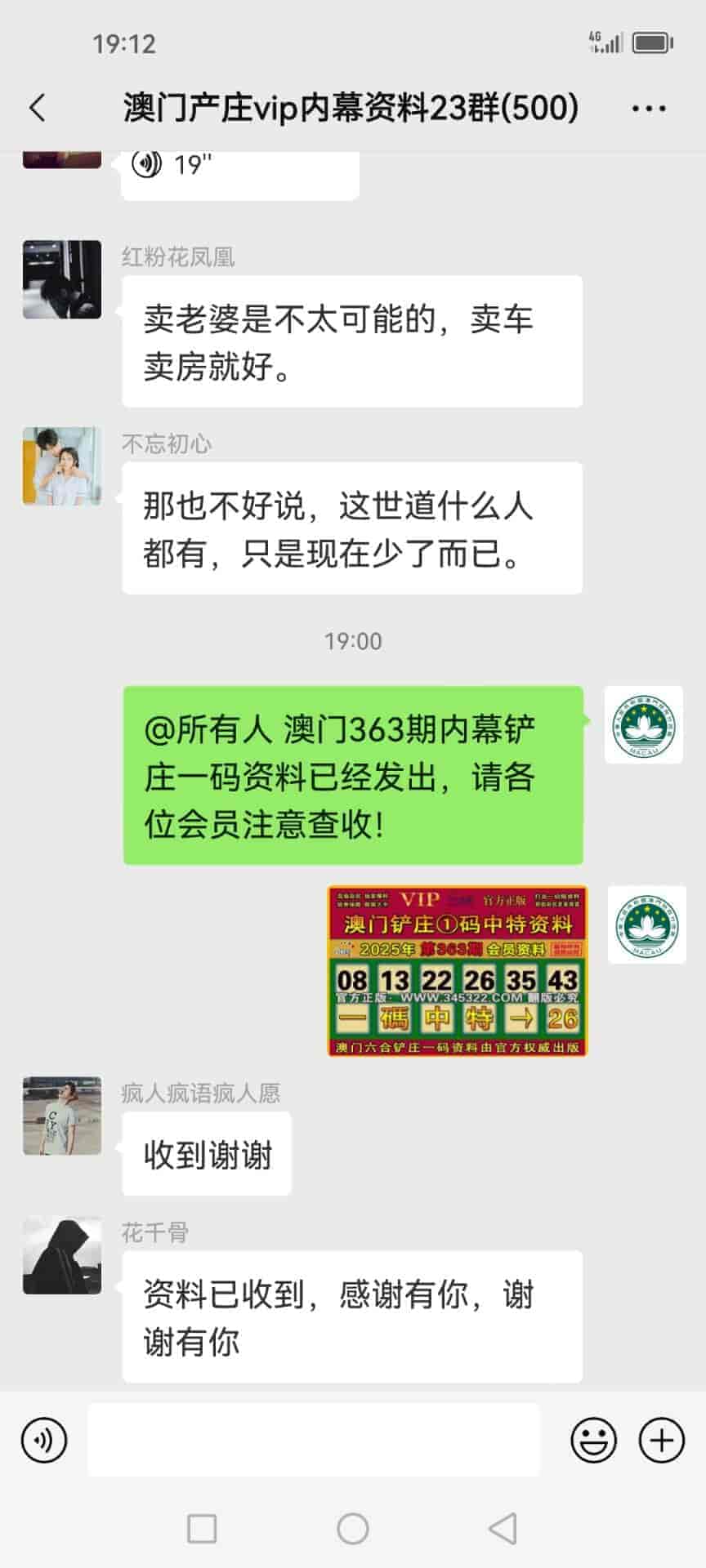Open the emoji picker
This screenshot has width=706, height=1568.
[593, 1440]
